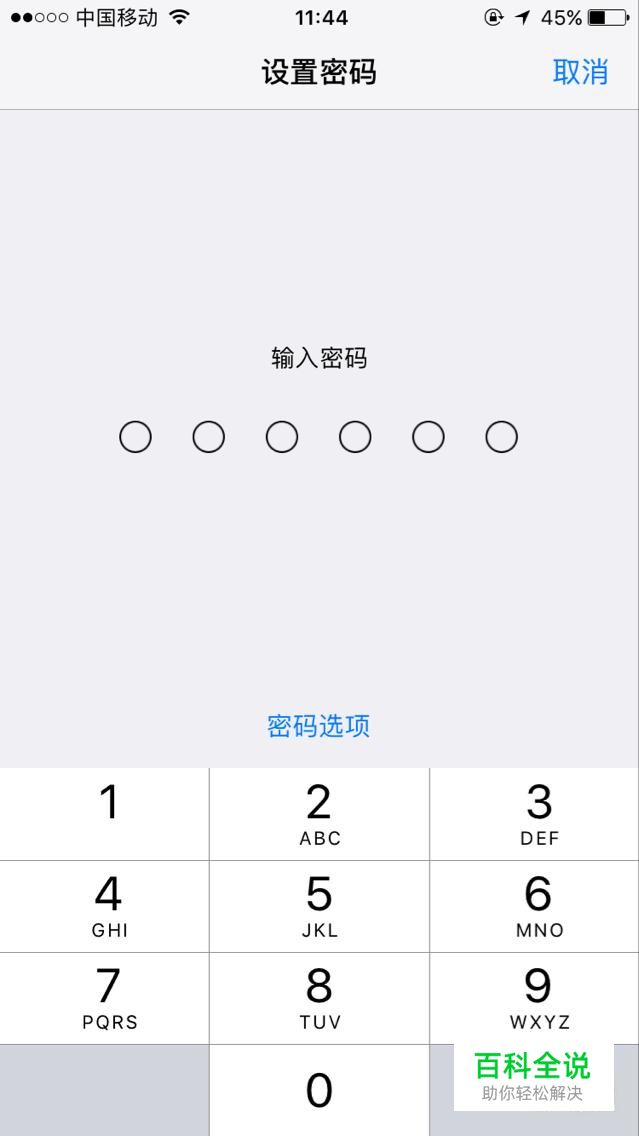639x1136 pixels.
Task: Enter digit 5 JKL on the keypad
Action: [320, 906]
